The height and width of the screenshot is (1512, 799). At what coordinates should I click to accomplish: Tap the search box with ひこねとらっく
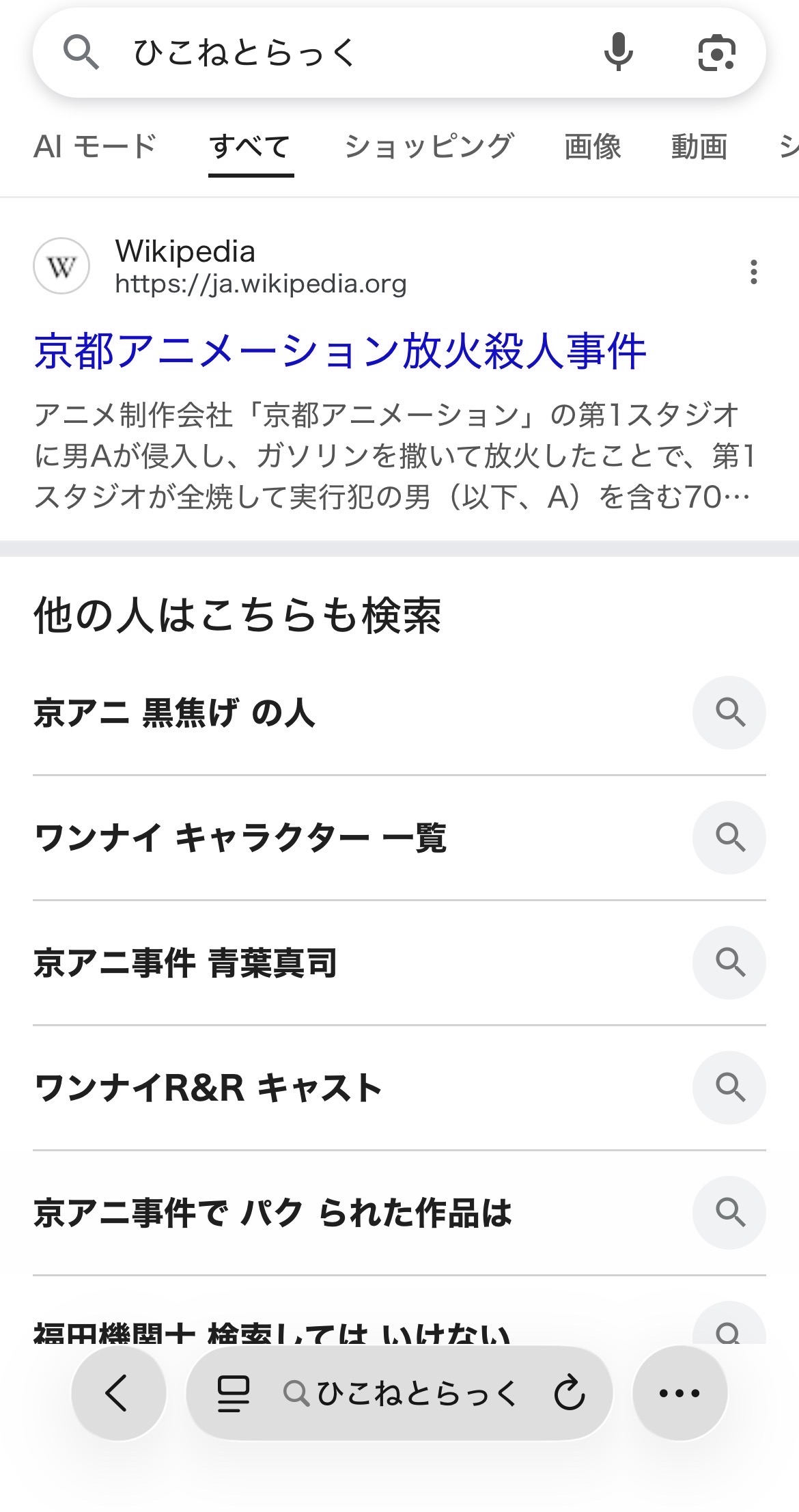pyautogui.click(x=341, y=53)
